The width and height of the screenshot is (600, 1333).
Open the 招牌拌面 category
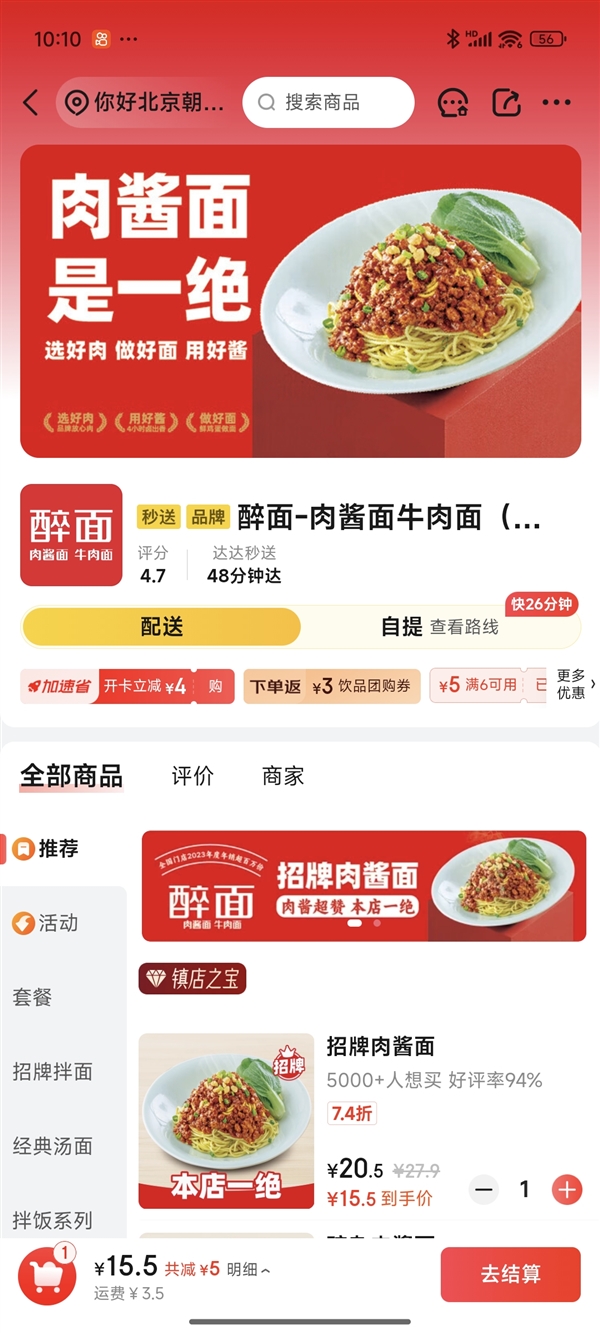click(x=52, y=1072)
